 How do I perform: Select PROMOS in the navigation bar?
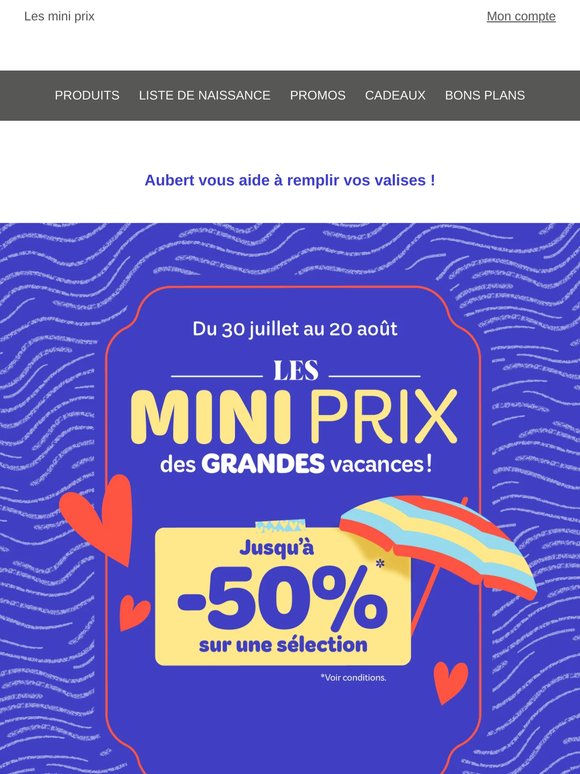point(317,95)
